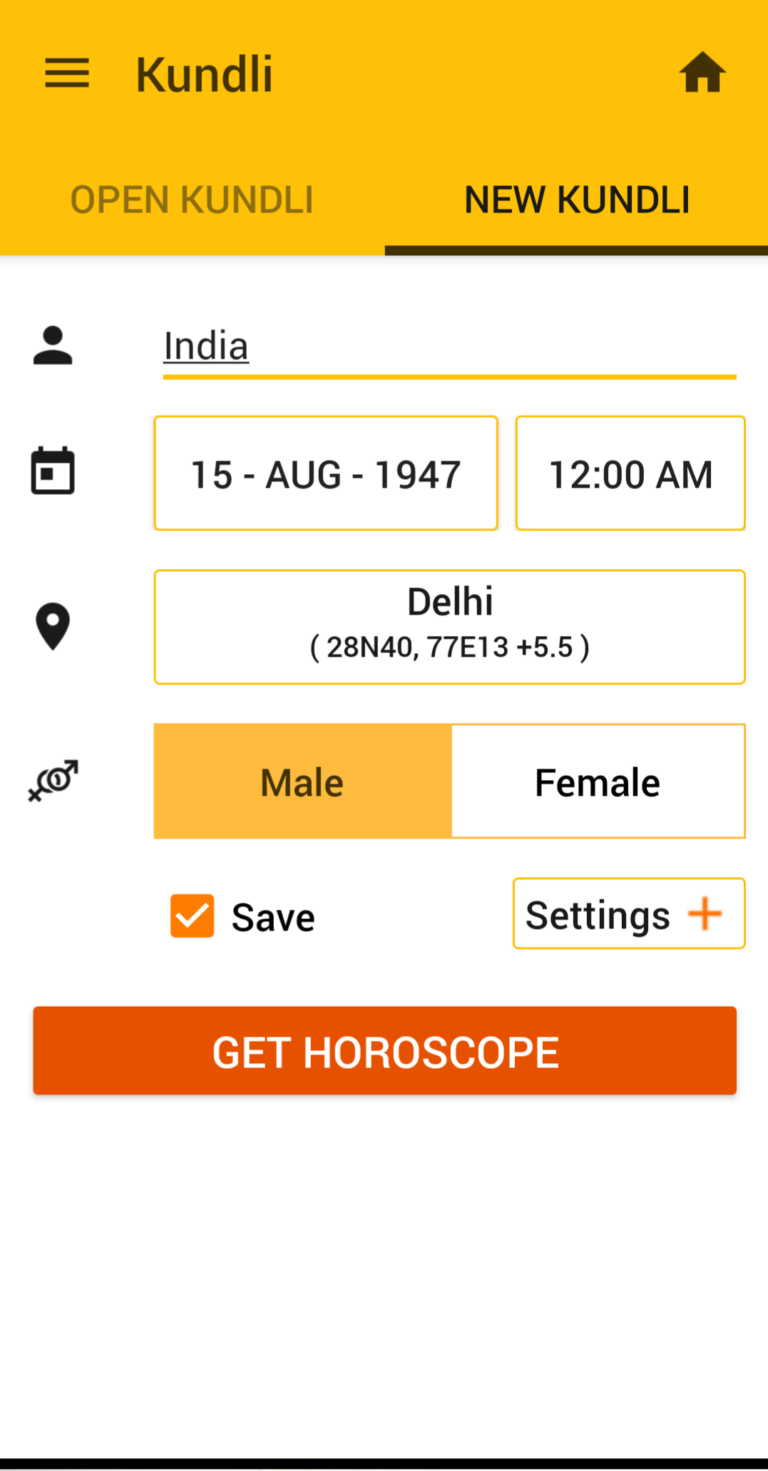Viewport: 768px width, 1471px height.
Task: Switch to the Open Kundli tab
Action: click(x=192, y=200)
